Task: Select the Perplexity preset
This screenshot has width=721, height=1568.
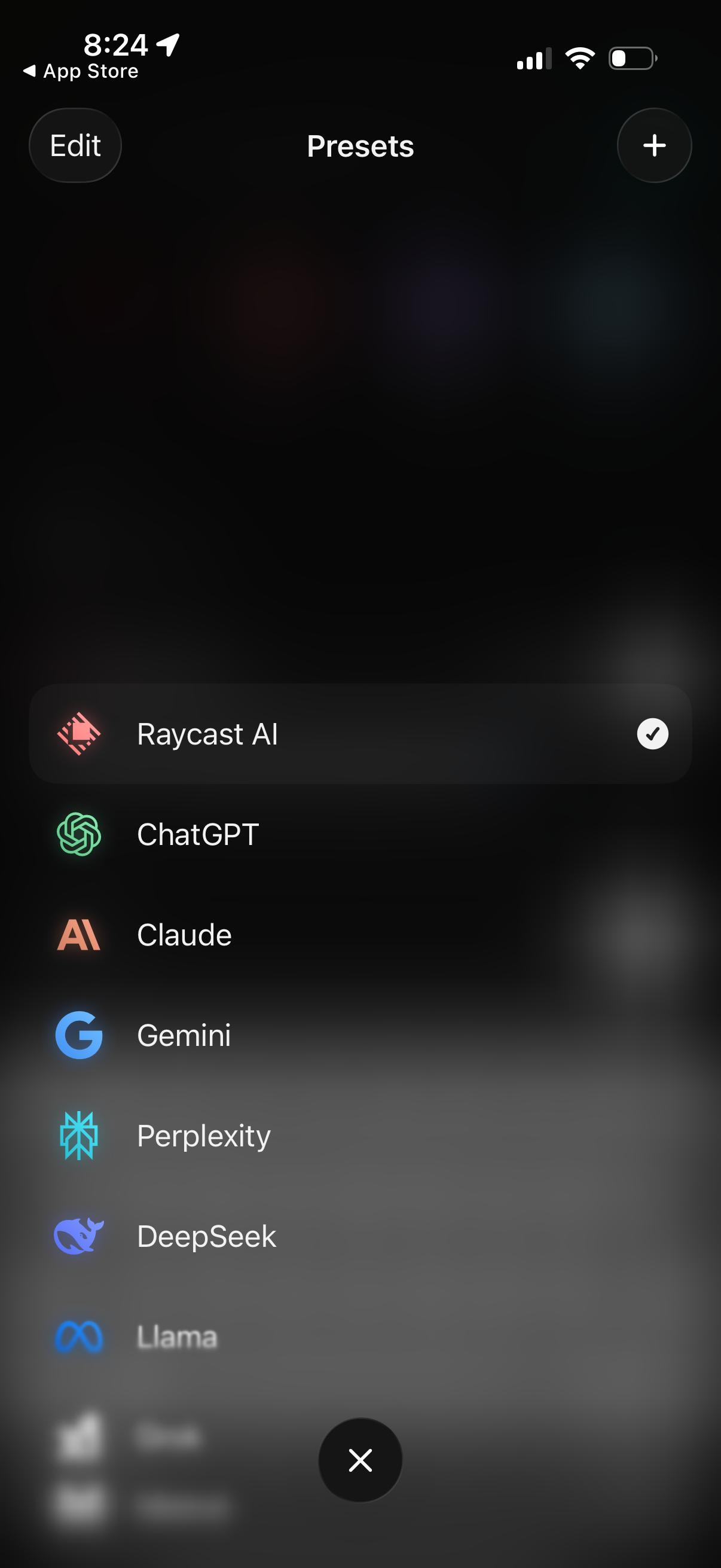Action: point(204,1136)
